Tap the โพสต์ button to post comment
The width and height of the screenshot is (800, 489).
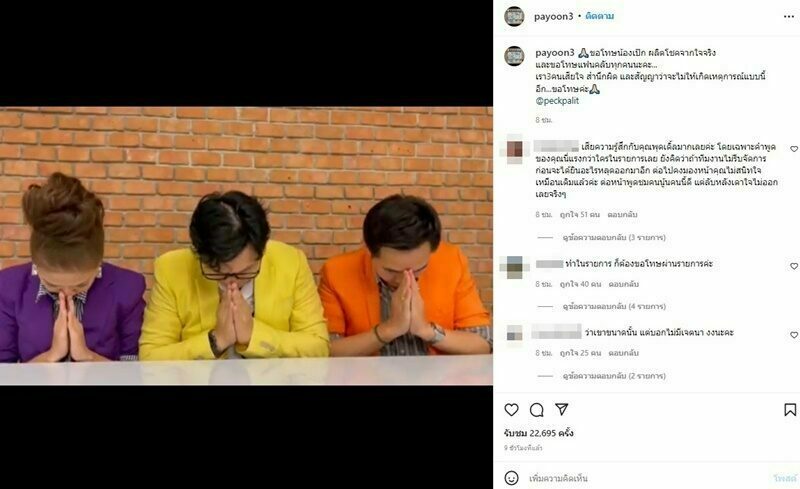(784, 478)
